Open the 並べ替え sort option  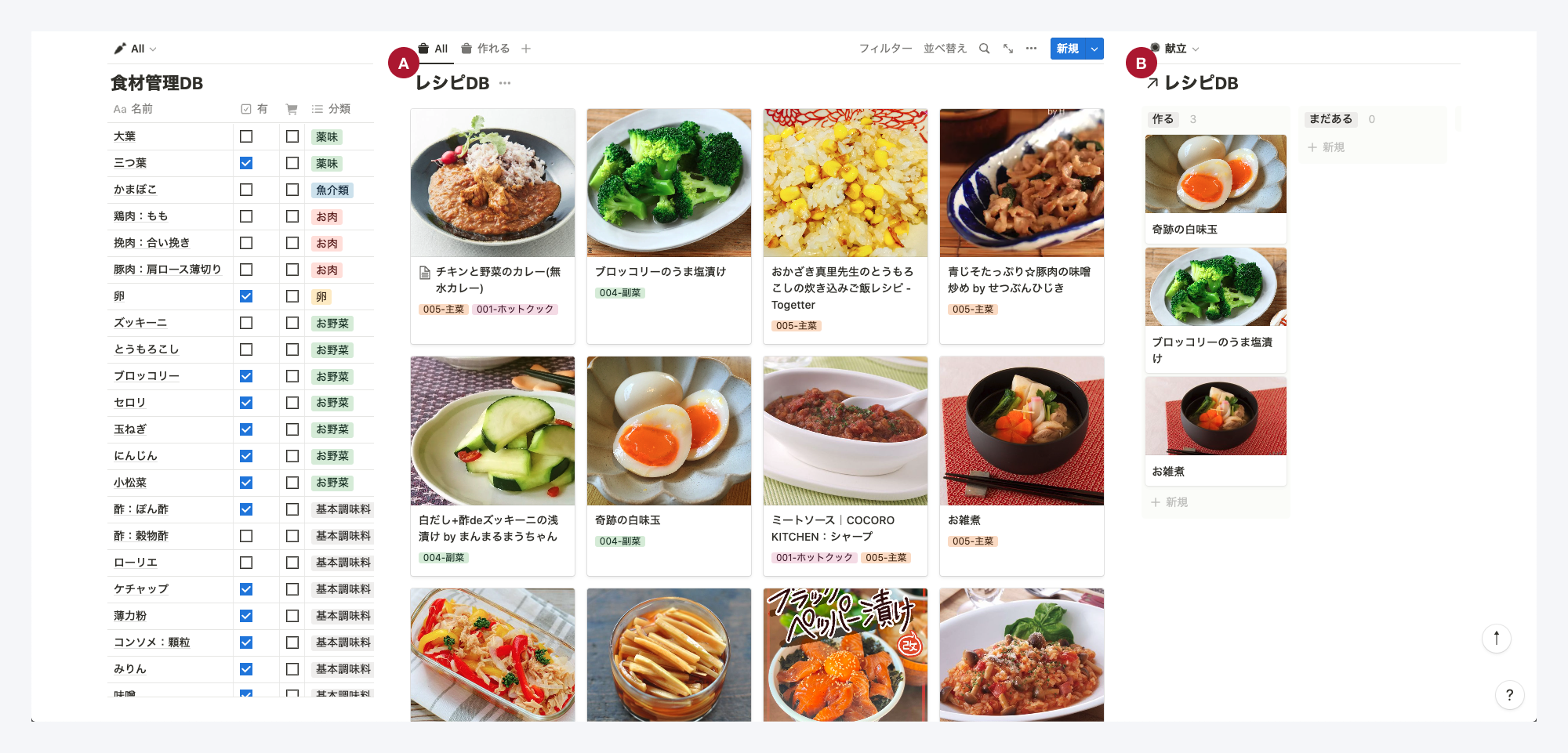click(x=945, y=49)
